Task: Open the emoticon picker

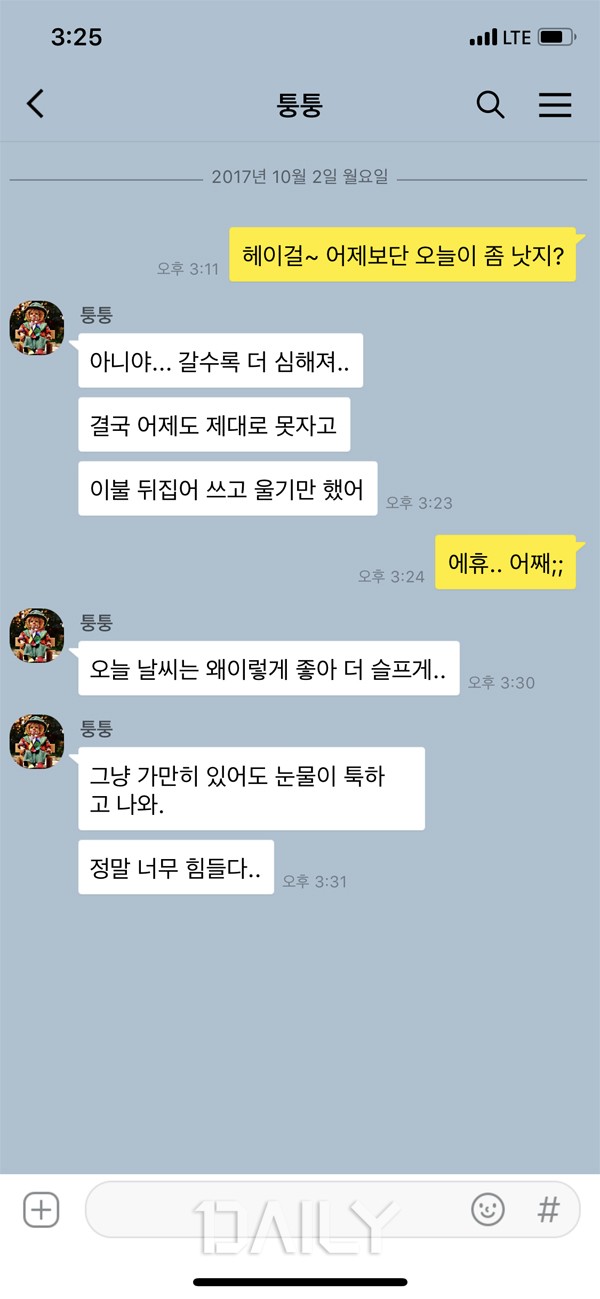Action: point(488,1210)
